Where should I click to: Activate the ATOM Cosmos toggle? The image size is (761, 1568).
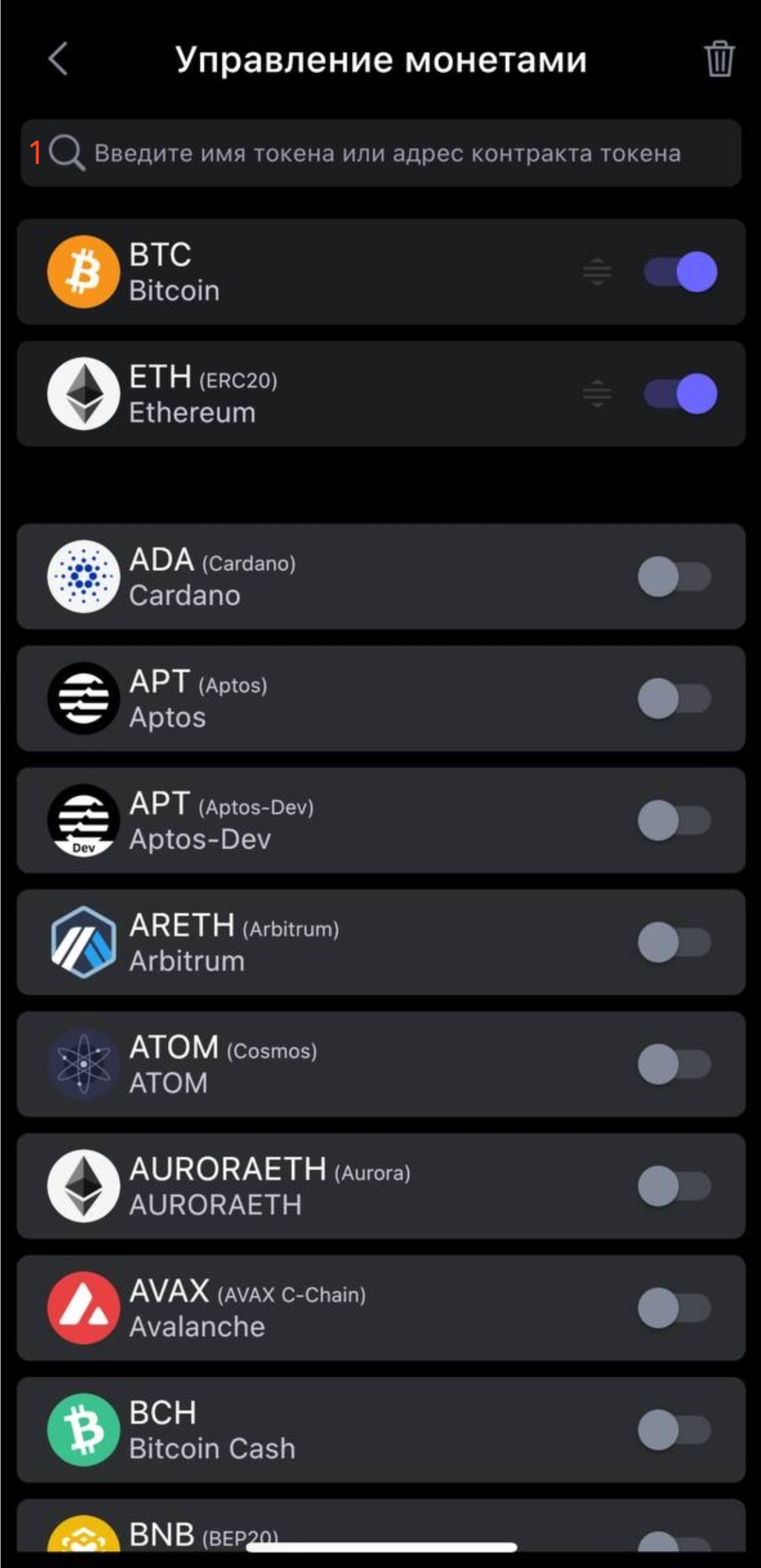[x=674, y=1064]
